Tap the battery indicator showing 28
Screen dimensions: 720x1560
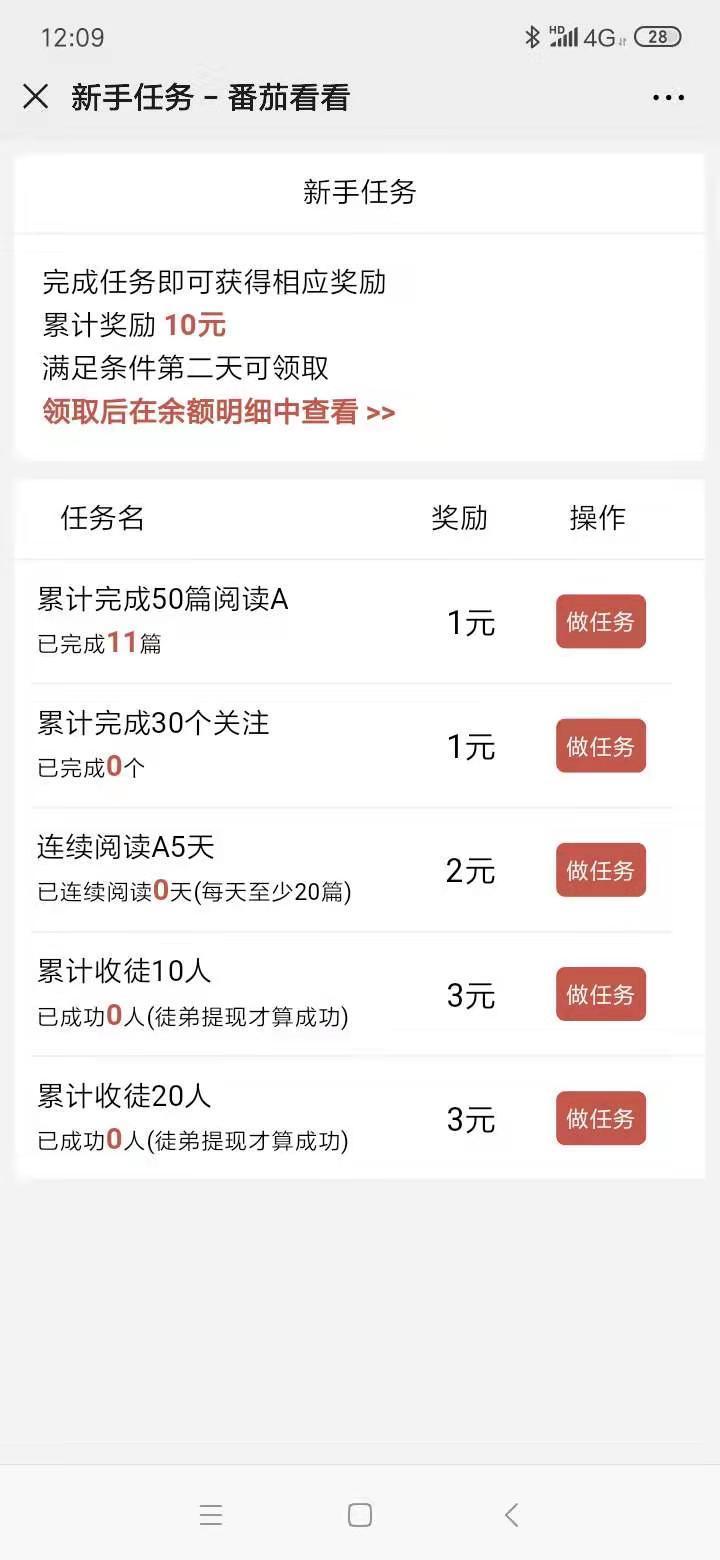click(x=656, y=36)
